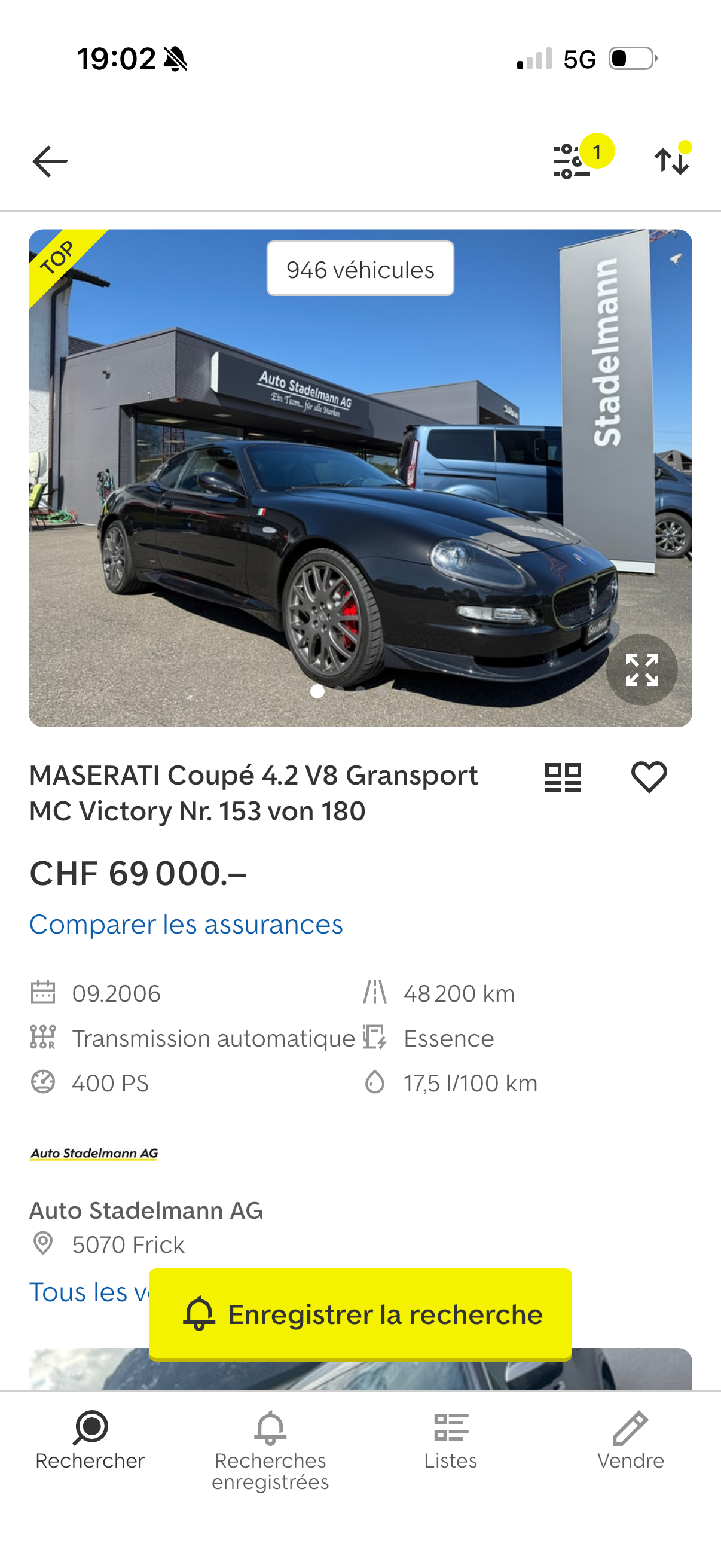The height and width of the screenshot is (1568, 721).
Task: Open Comparer les assurances link
Action: pyautogui.click(x=186, y=924)
